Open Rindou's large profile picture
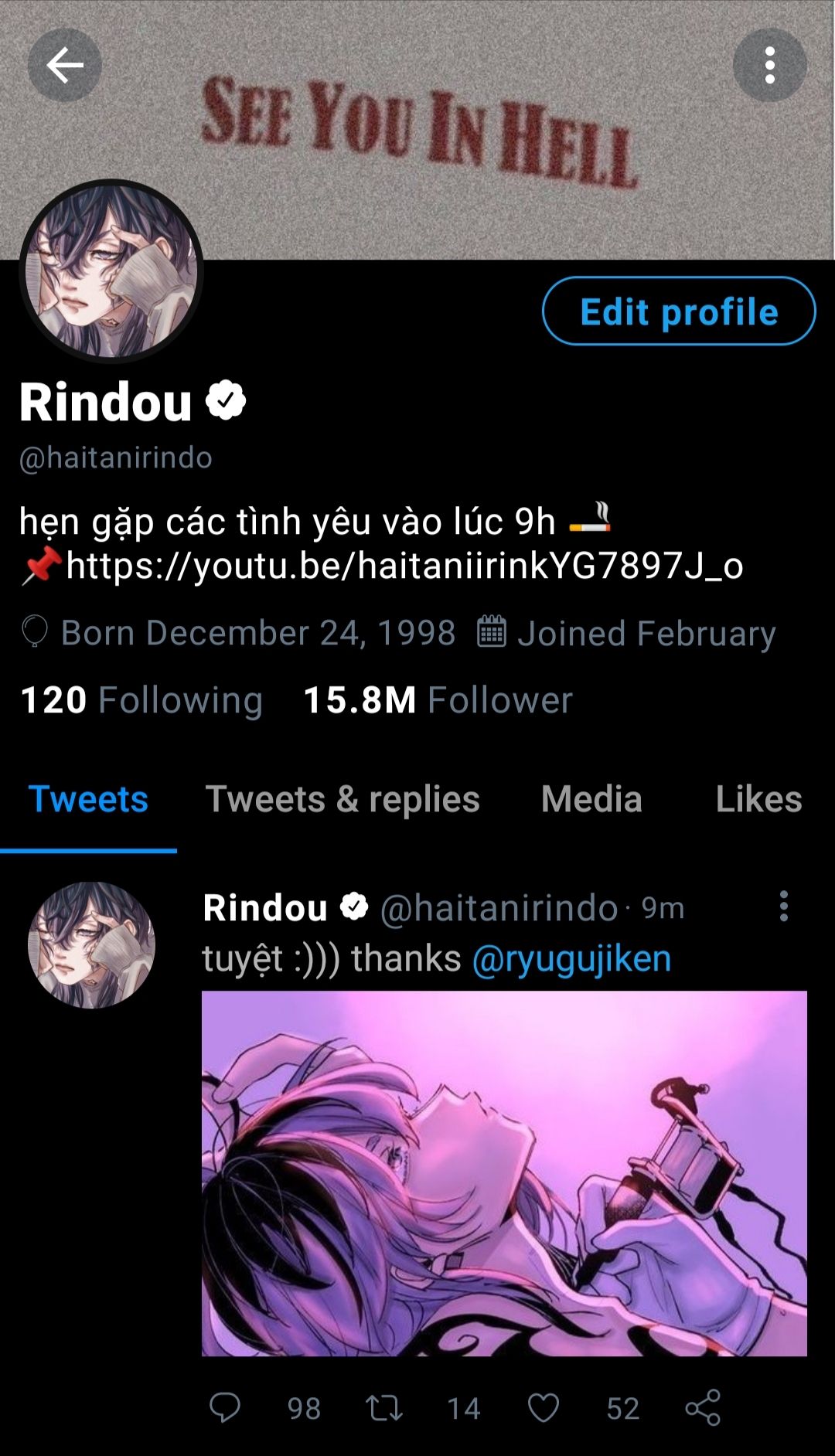 tap(111, 272)
